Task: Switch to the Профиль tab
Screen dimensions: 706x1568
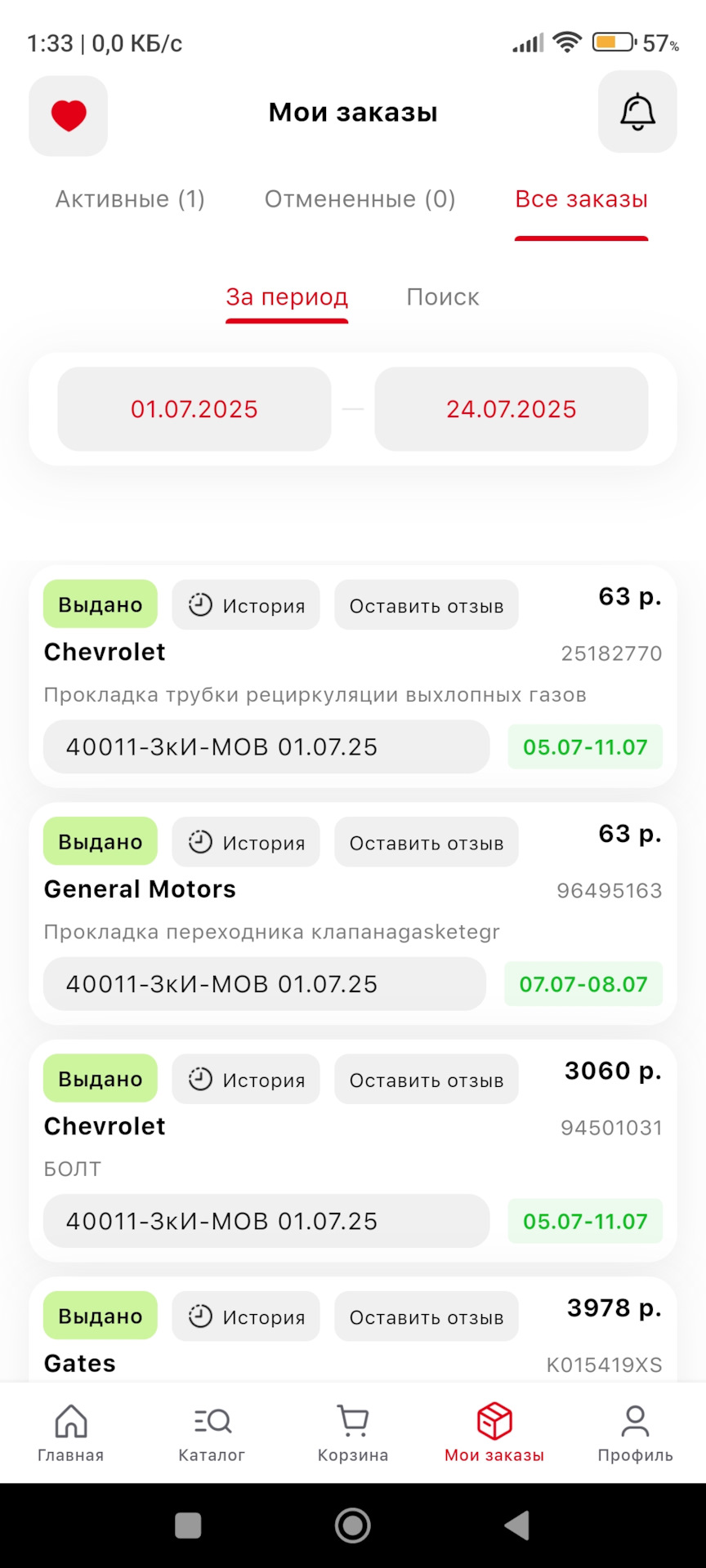Action: click(x=635, y=1433)
